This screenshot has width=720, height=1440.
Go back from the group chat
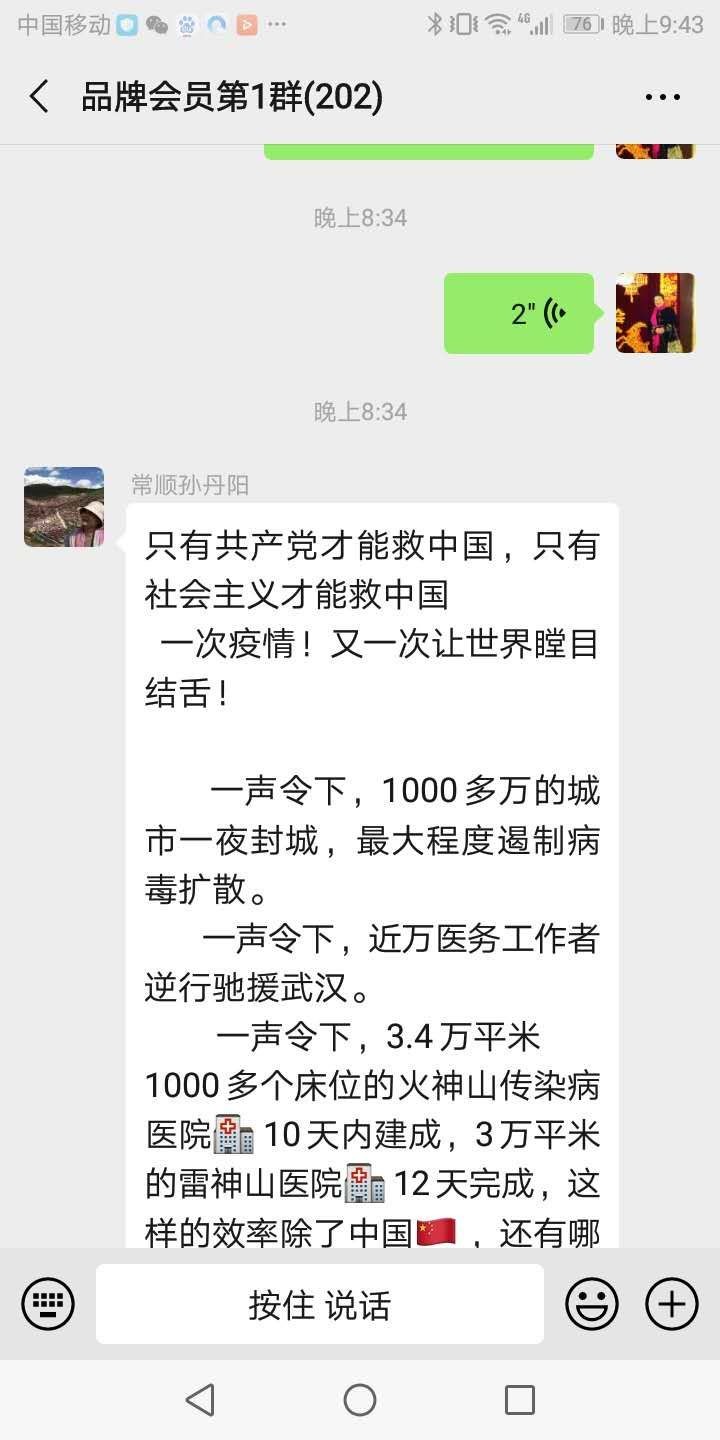click(x=40, y=97)
